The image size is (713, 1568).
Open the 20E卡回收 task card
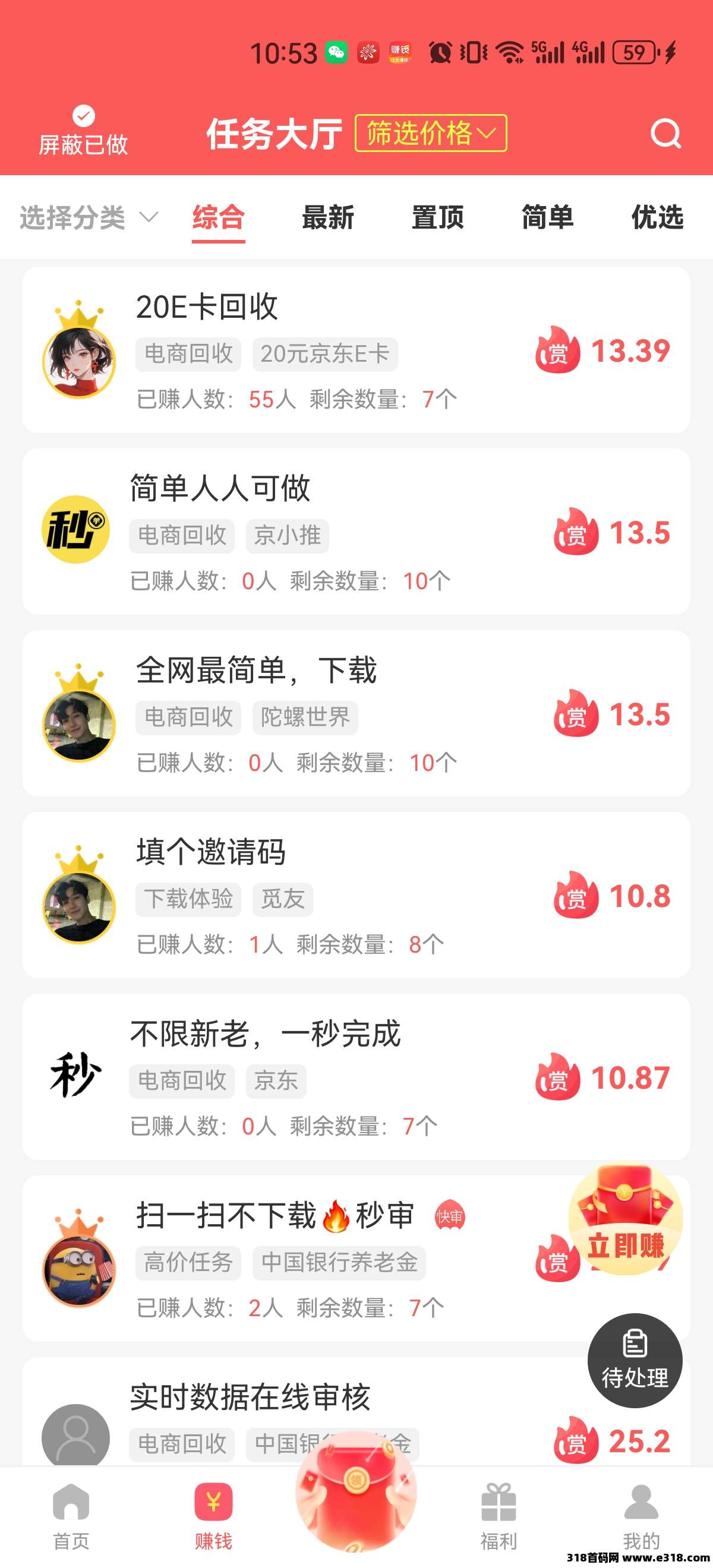[356, 350]
